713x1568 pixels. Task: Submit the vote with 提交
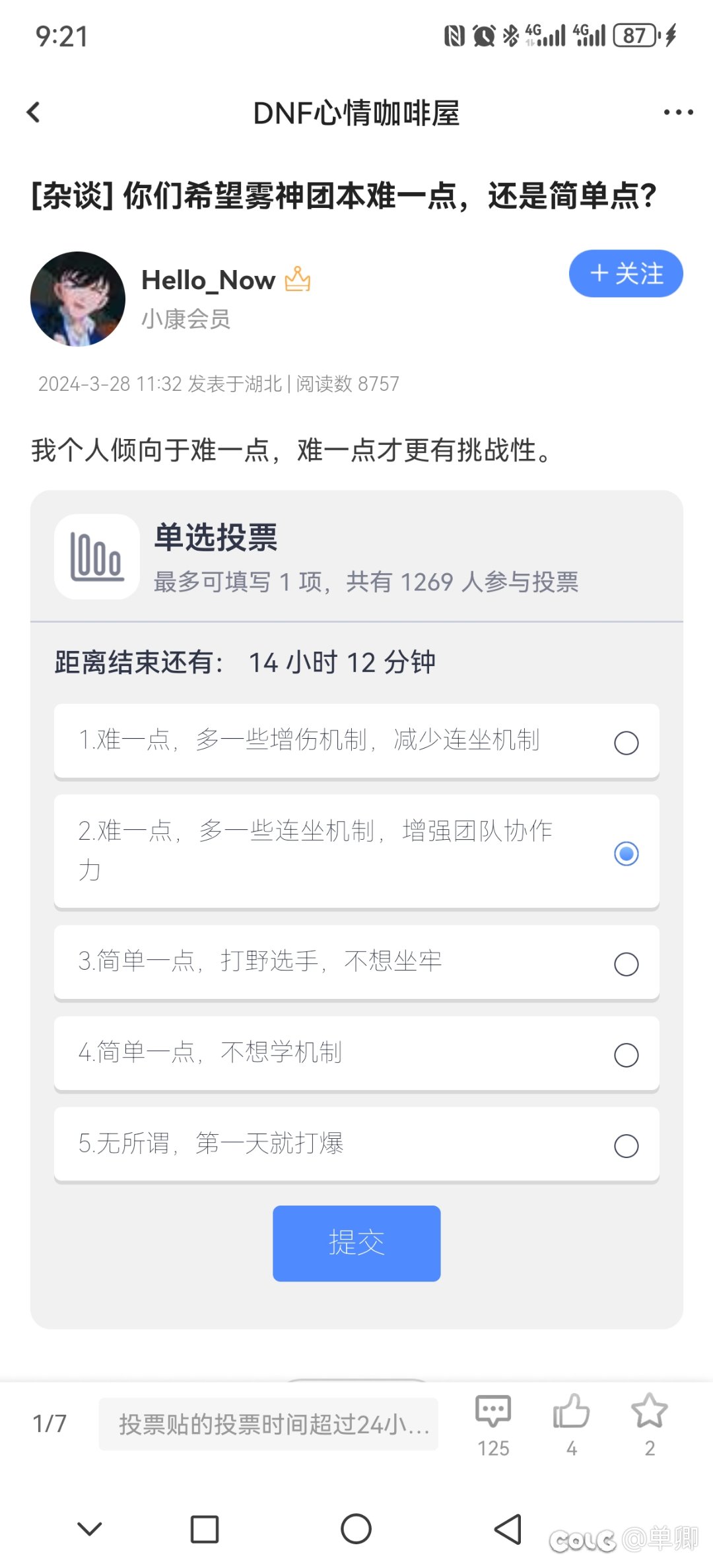click(356, 1243)
